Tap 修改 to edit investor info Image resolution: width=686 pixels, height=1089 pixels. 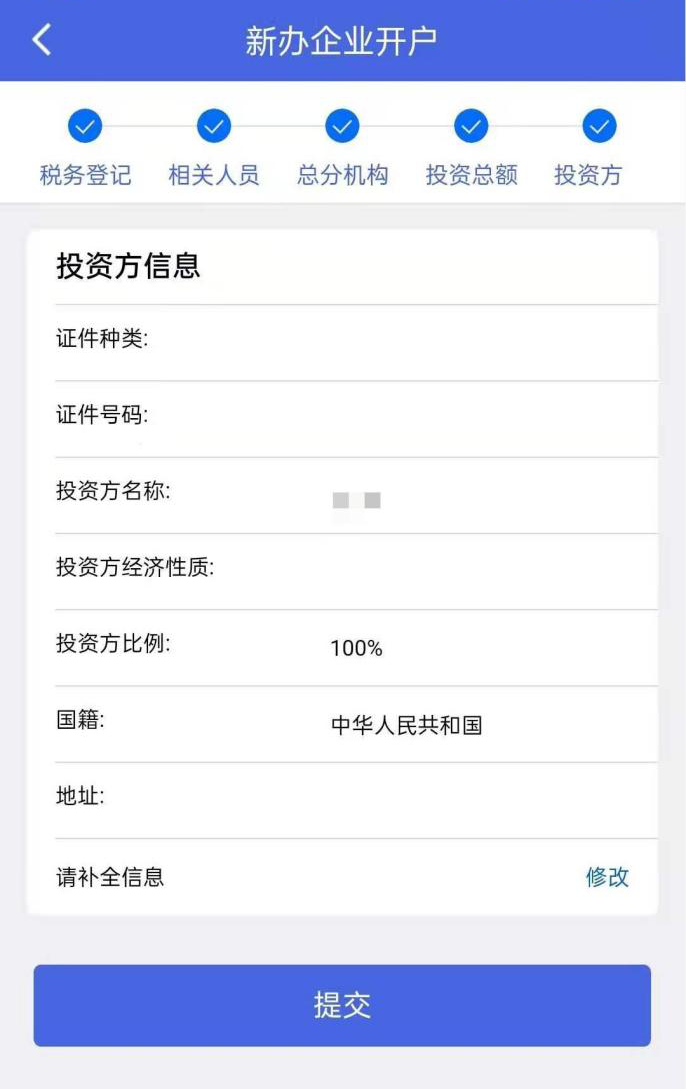(607, 877)
